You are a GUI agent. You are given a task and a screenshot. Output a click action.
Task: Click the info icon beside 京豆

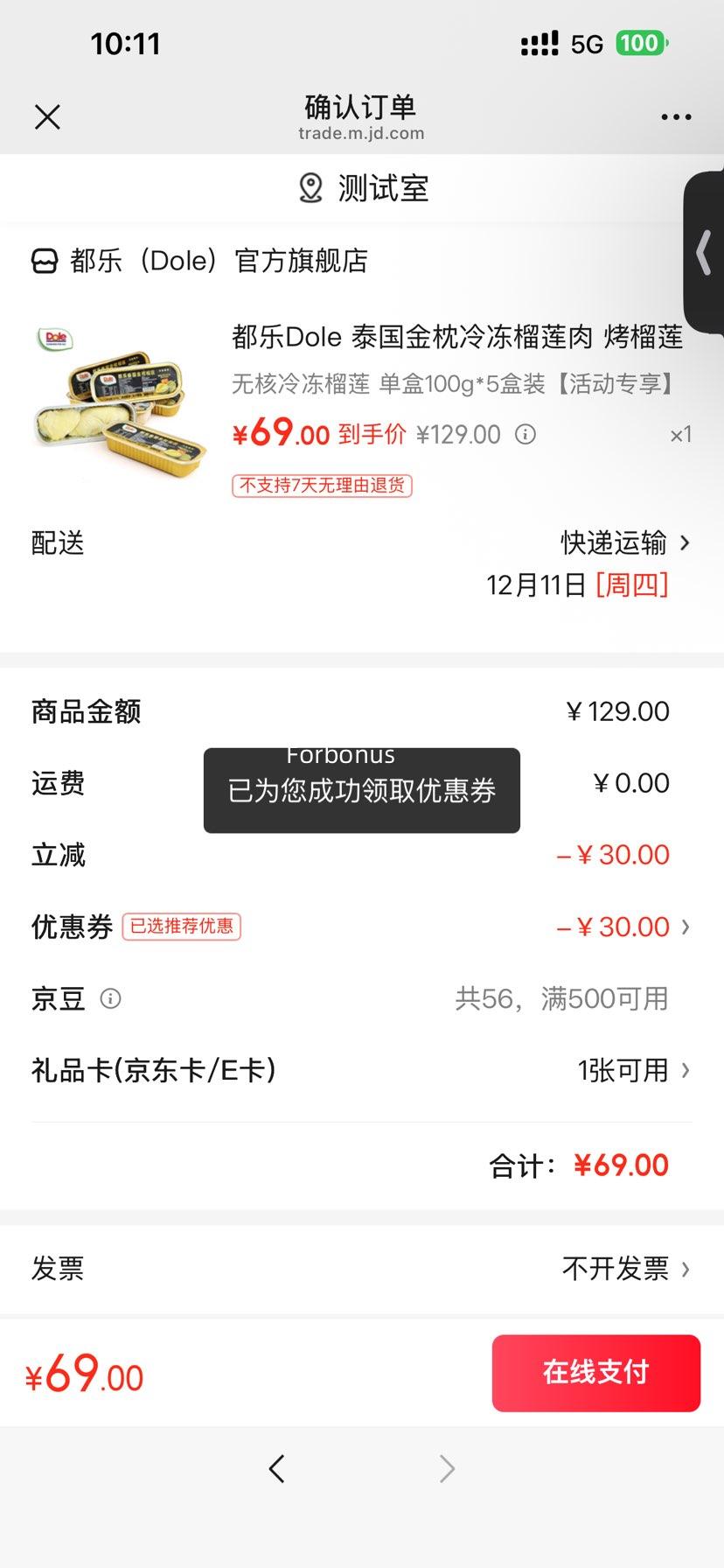(x=110, y=999)
